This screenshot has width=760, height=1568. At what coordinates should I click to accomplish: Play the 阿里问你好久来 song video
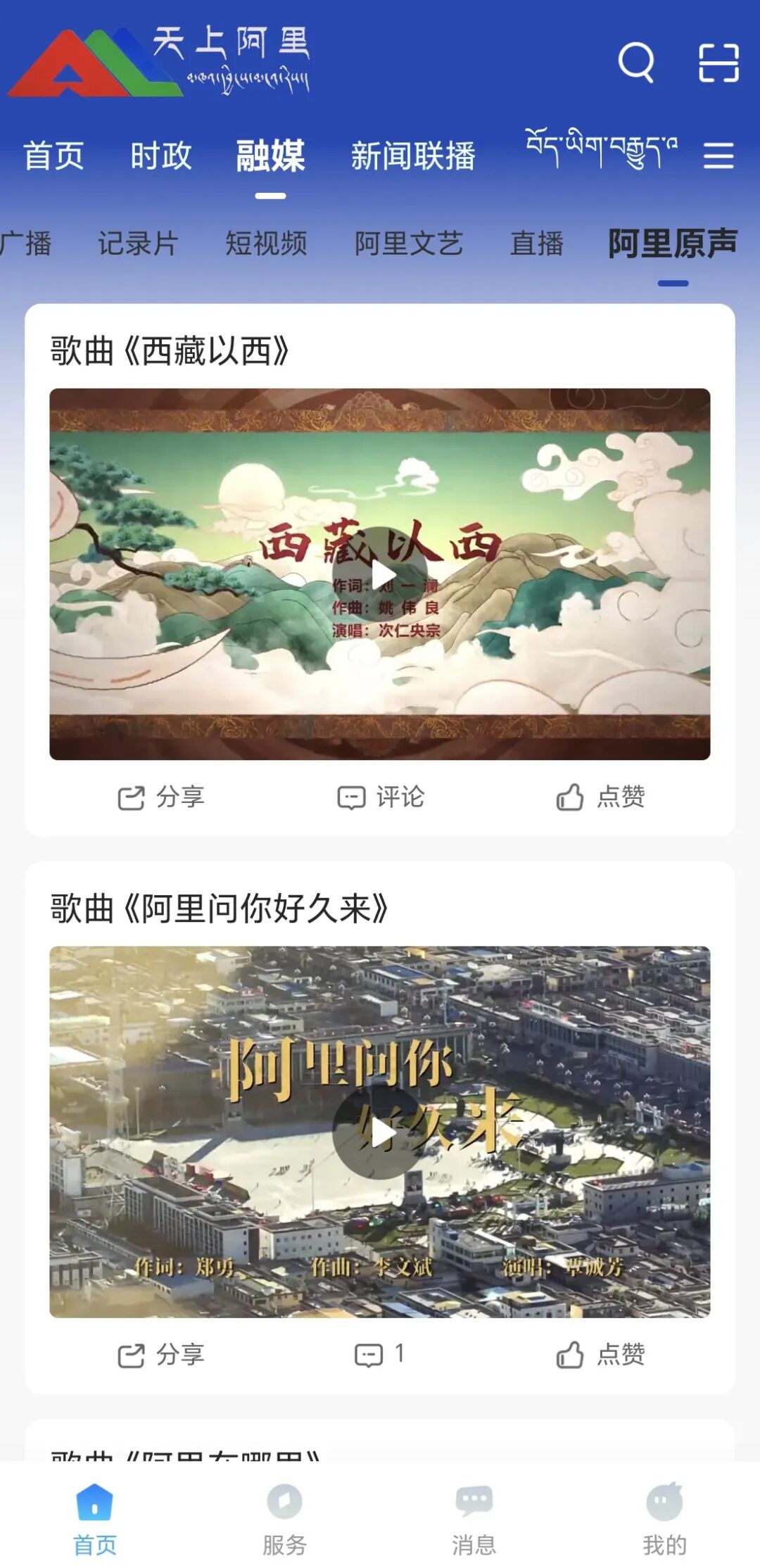click(x=380, y=1132)
